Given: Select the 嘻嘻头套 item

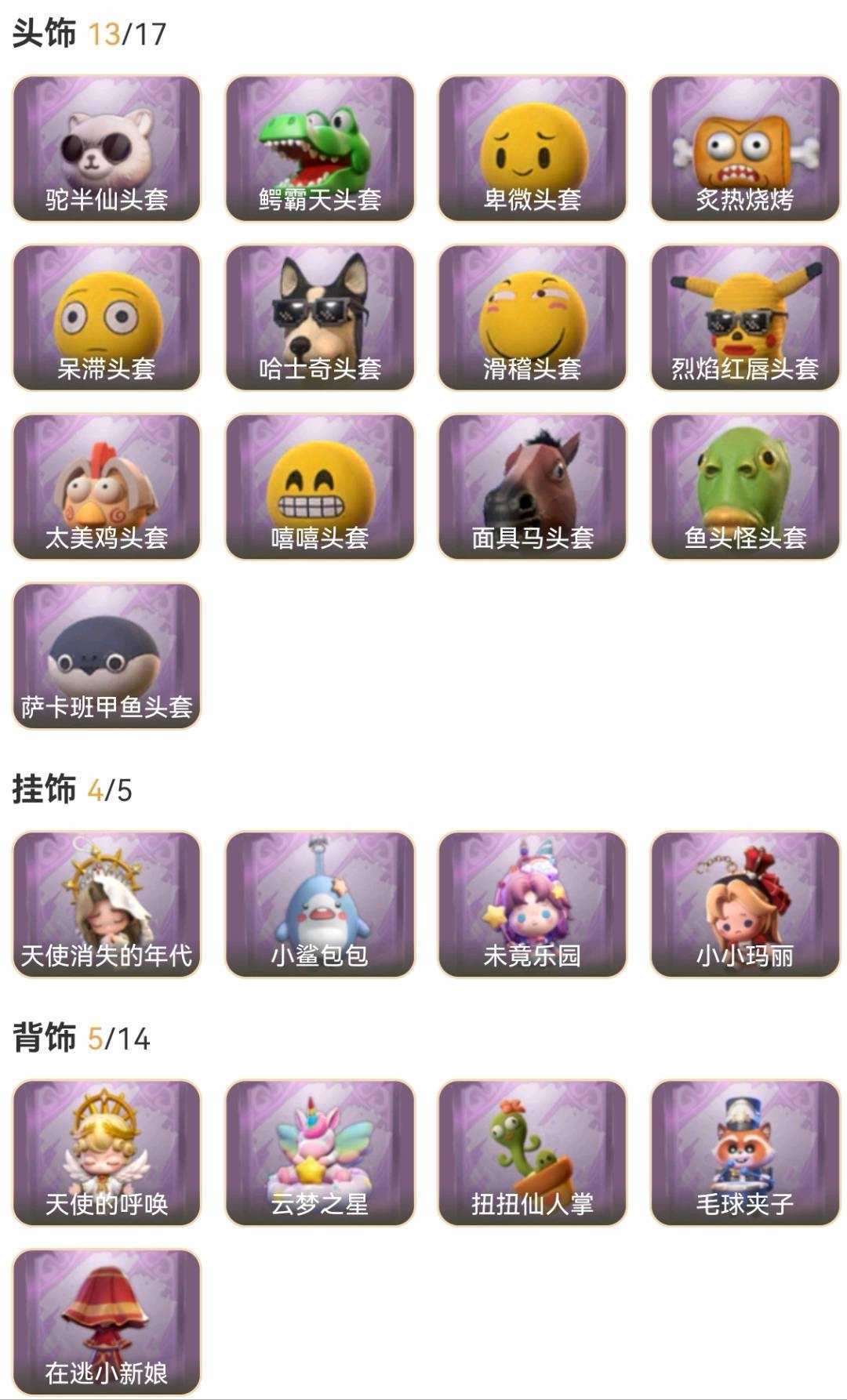Looking at the screenshot, I should pyautogui.click(x=320, y=487).
